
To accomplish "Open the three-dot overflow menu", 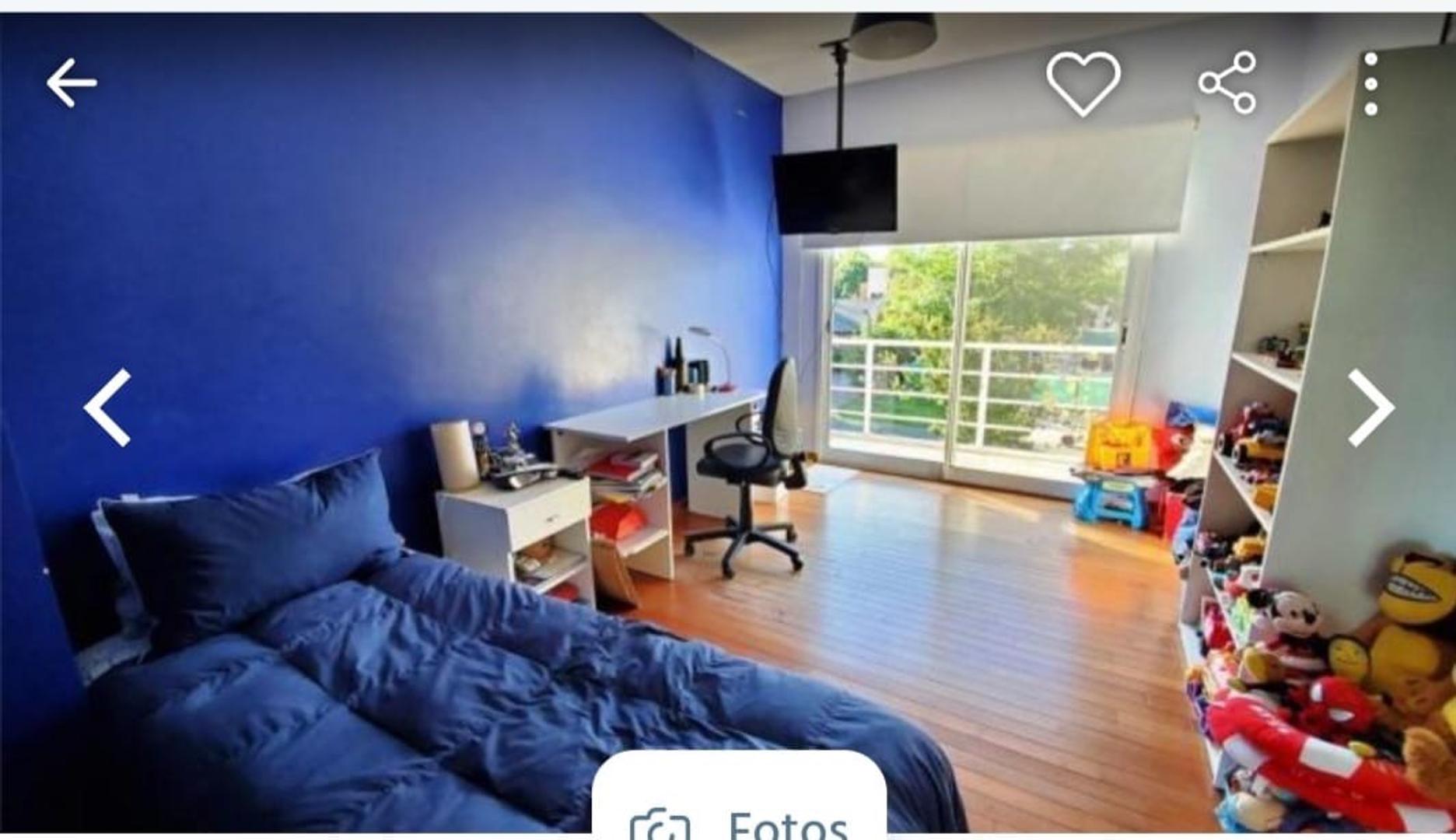I will (x=1370, y=84).
